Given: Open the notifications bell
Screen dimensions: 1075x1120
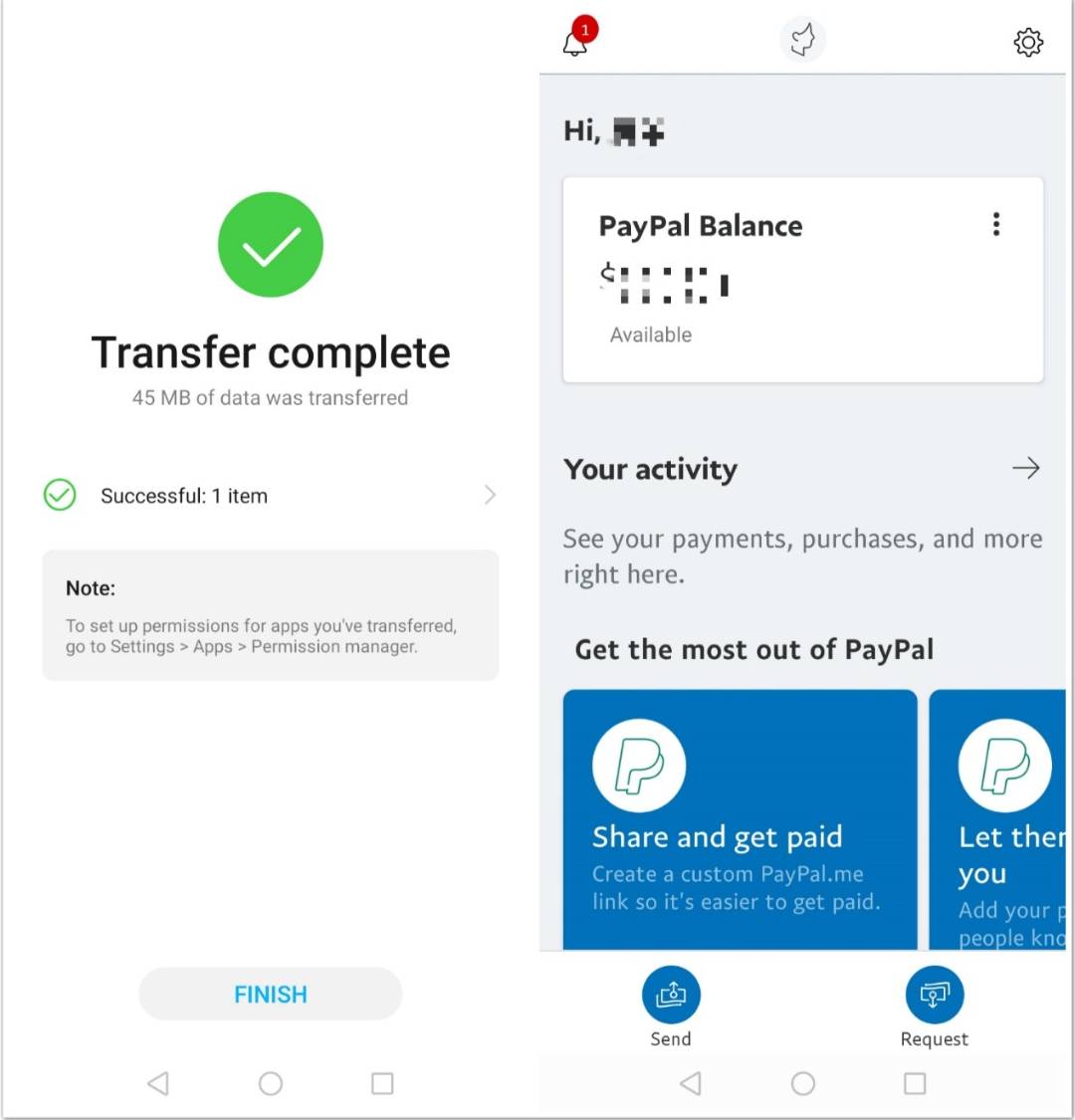Looking at the screenshot, I should (575, 43).
